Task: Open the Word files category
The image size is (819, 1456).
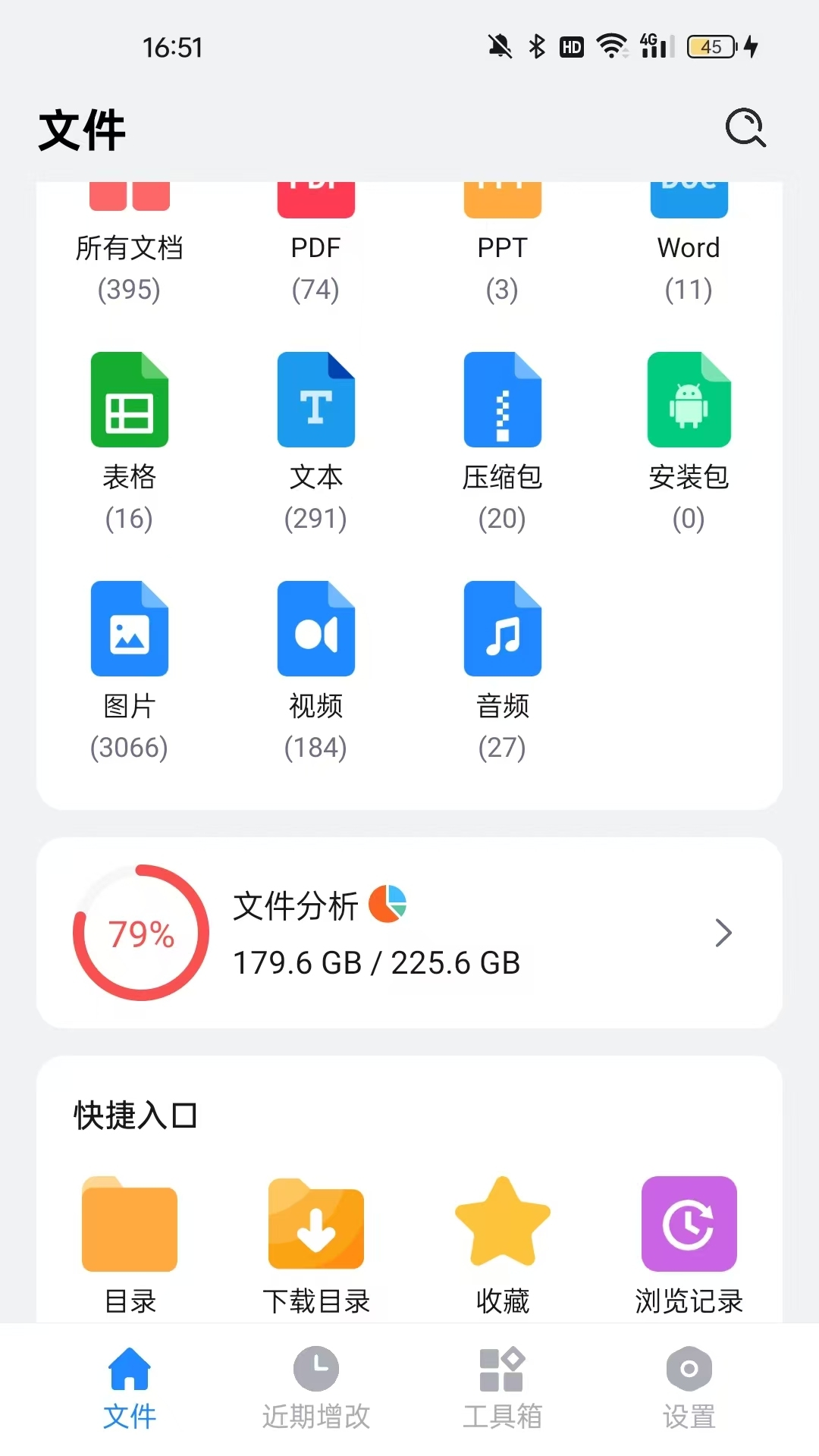Action: [x=689, y=243]
